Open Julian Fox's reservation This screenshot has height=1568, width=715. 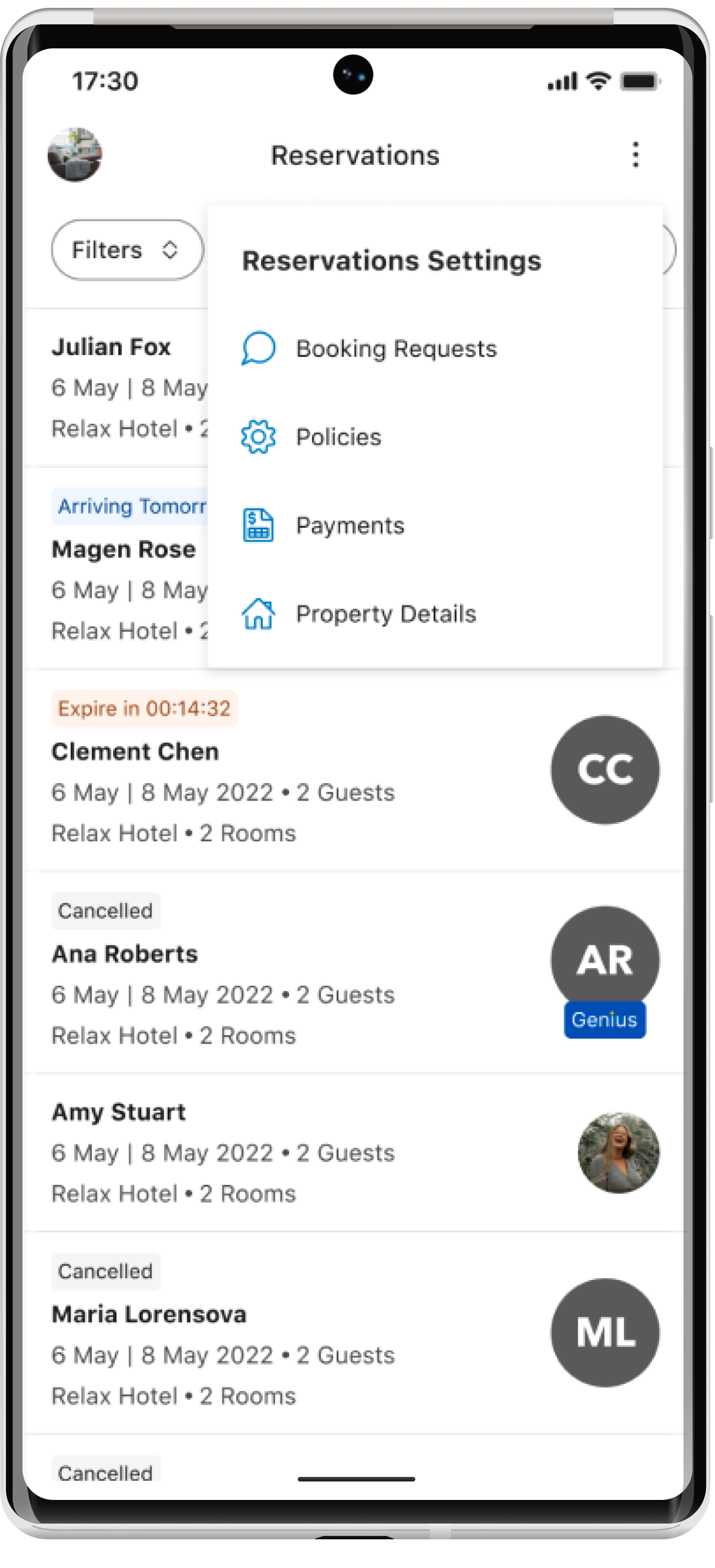tap(112, 348)
